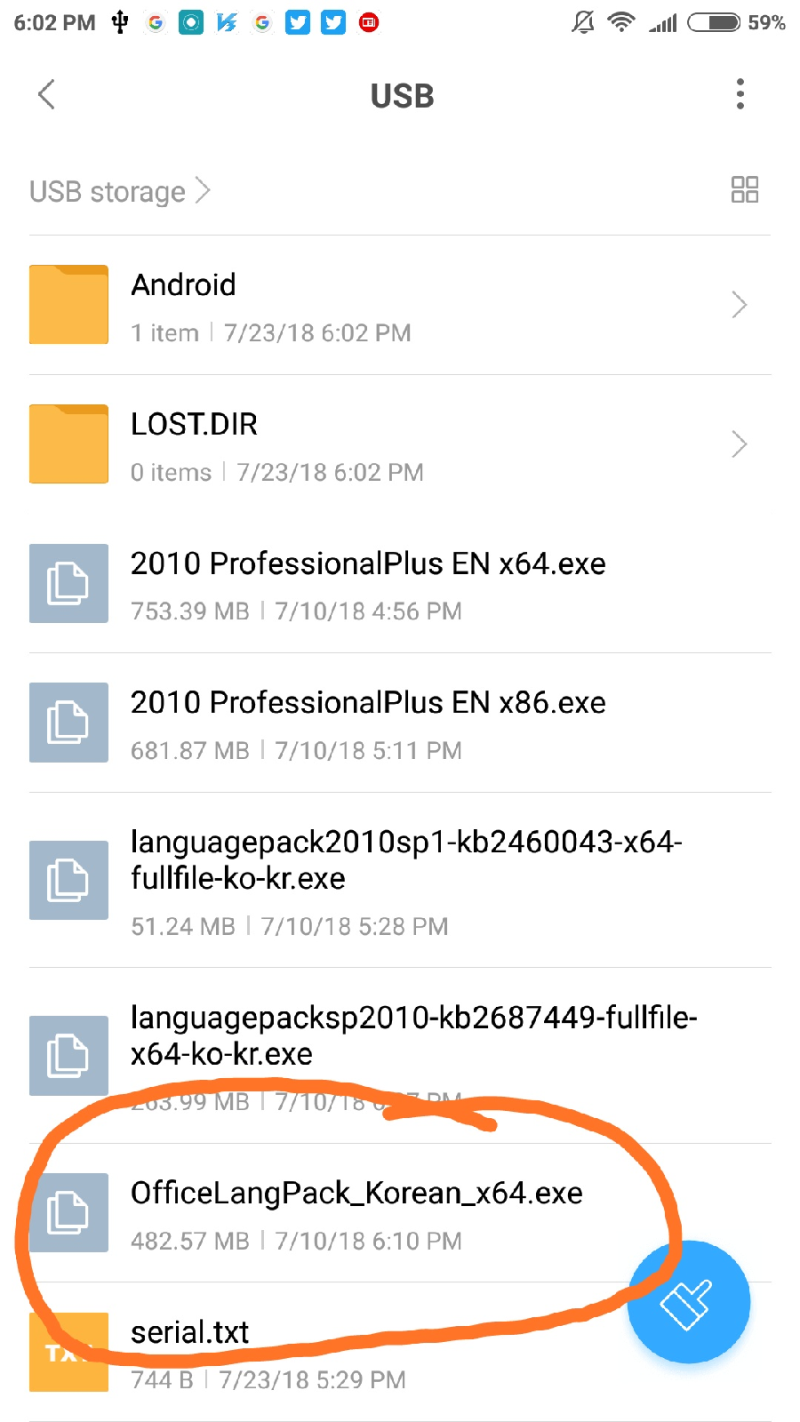Tap the blue cleaner floating action button

click(x=689, y=1302)
